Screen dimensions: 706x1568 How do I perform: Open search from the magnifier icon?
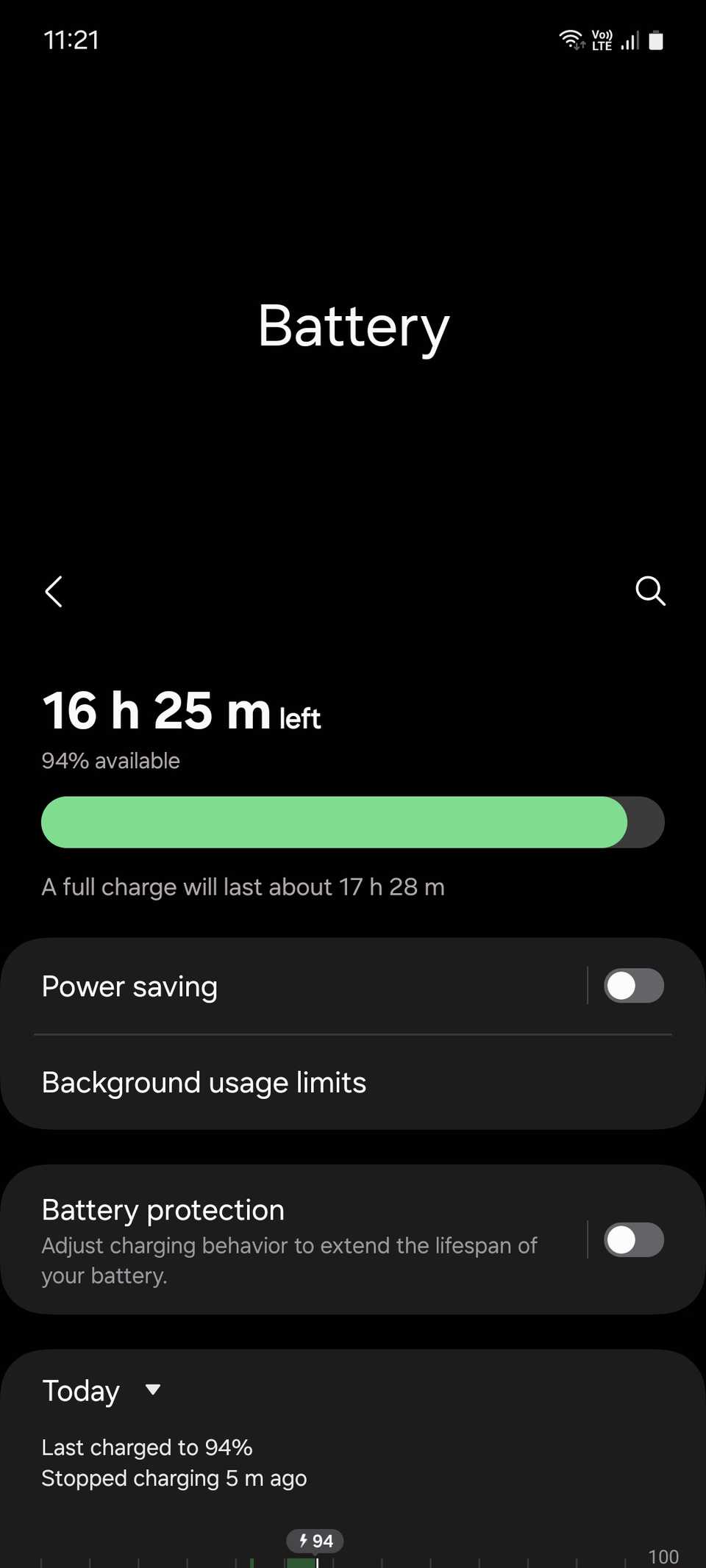pyautogui.click(x=650, y=592)
